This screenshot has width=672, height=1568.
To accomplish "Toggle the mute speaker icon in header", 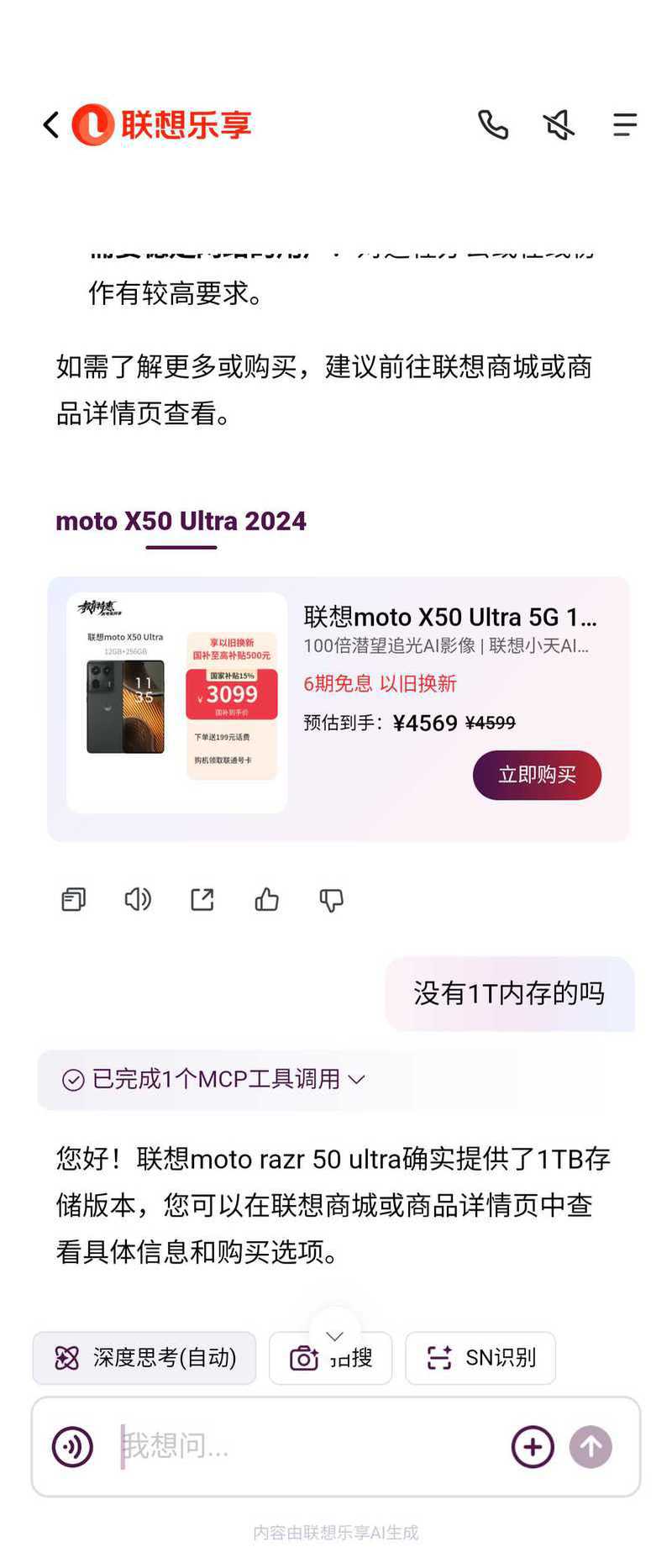I will 559,125.
